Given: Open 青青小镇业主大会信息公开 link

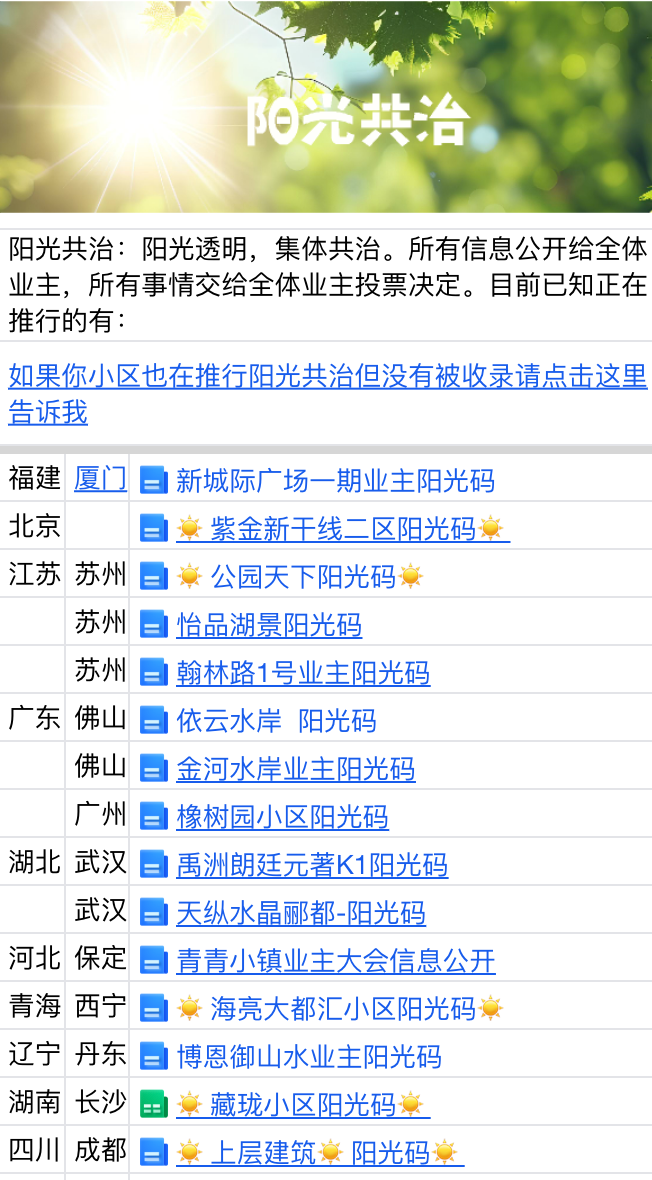Looking at the screenshot, I should click(x=335, y=961).
